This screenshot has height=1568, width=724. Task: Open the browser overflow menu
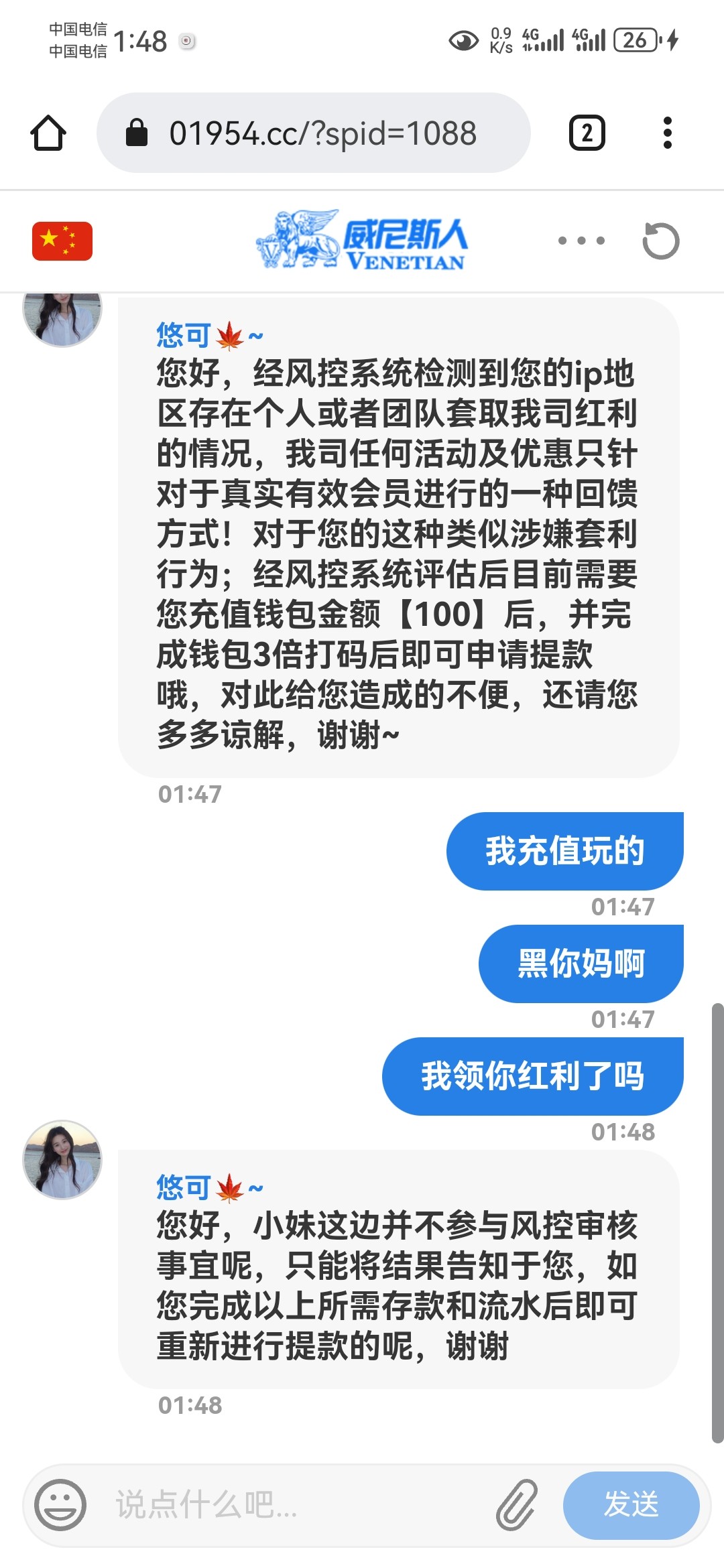tap(667, 133)
